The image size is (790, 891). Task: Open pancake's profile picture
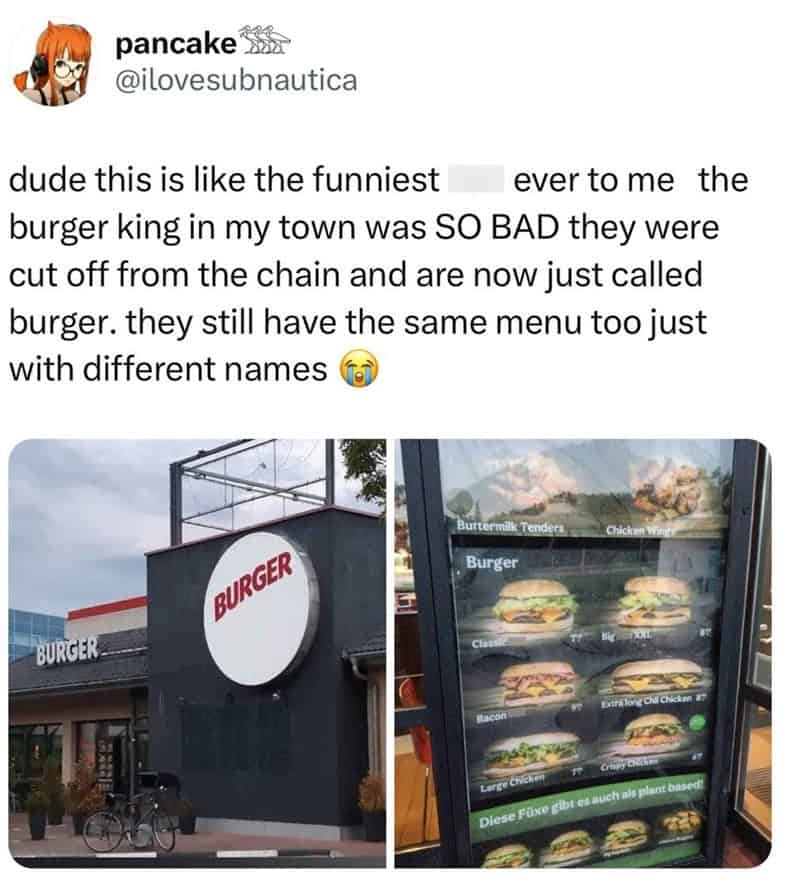click(x=52, y=62)
